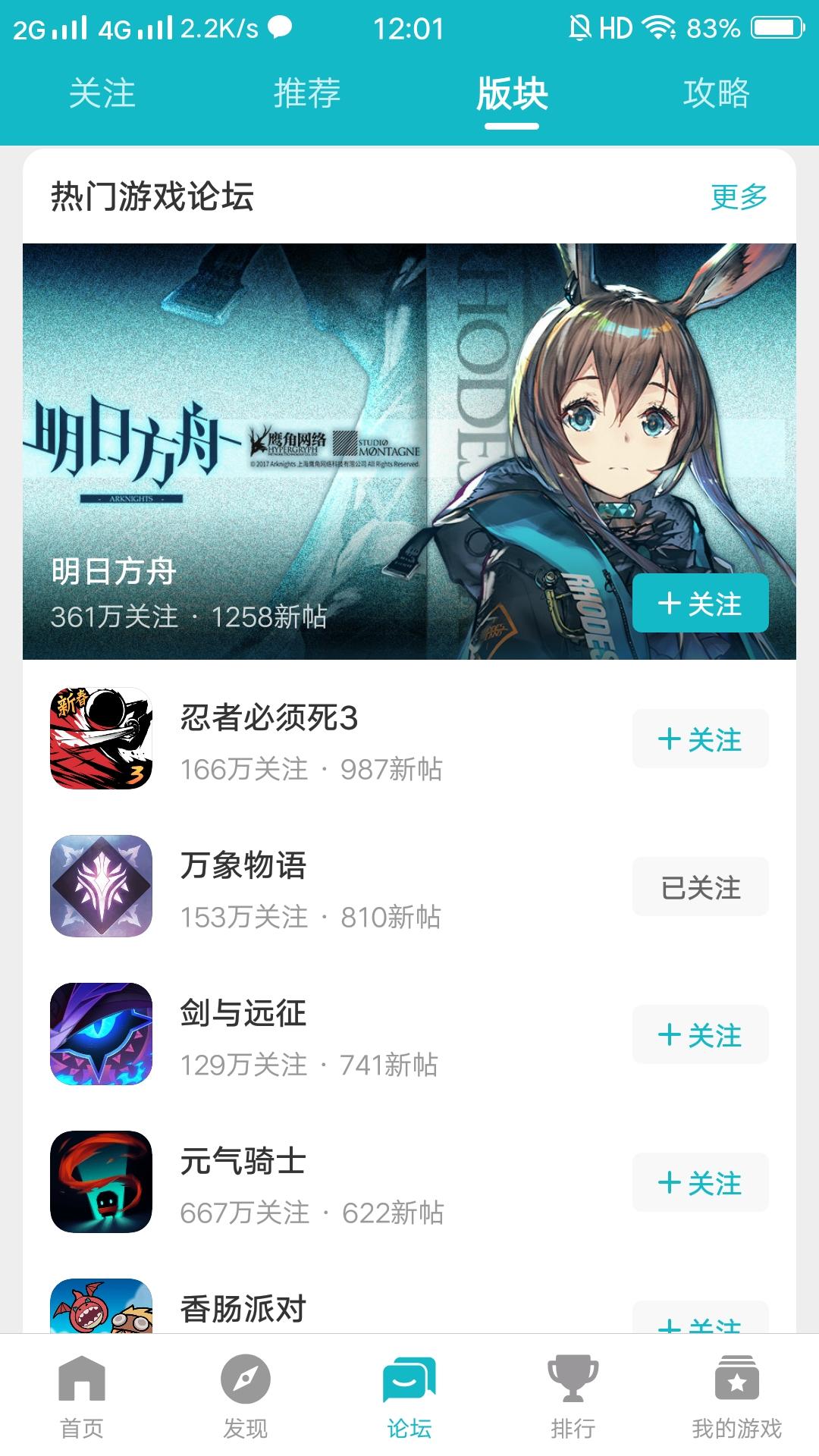Open the 攻略 top tab

click(x=717, y=93)
